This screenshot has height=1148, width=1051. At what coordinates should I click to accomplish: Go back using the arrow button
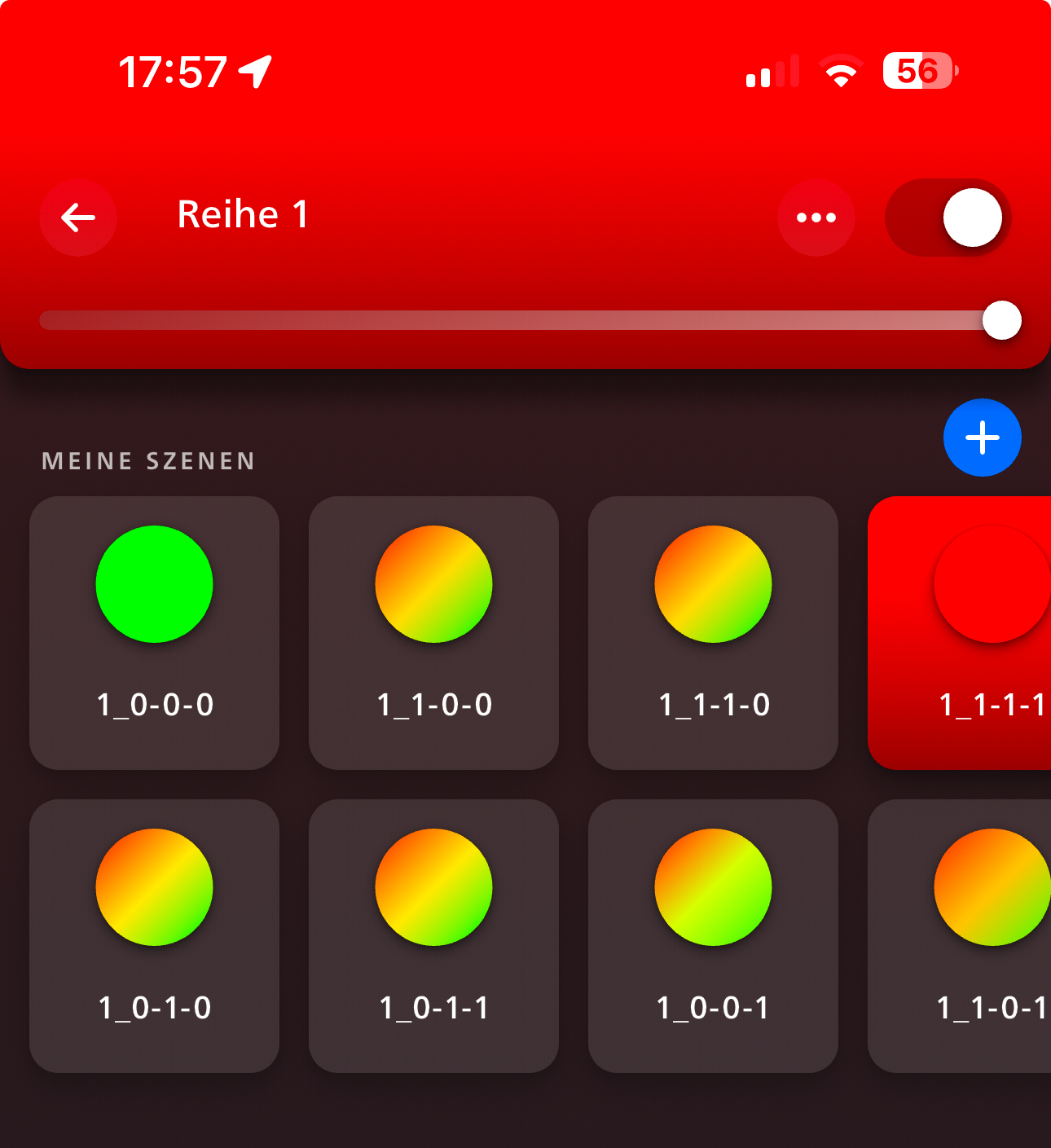tap(78, 218)
